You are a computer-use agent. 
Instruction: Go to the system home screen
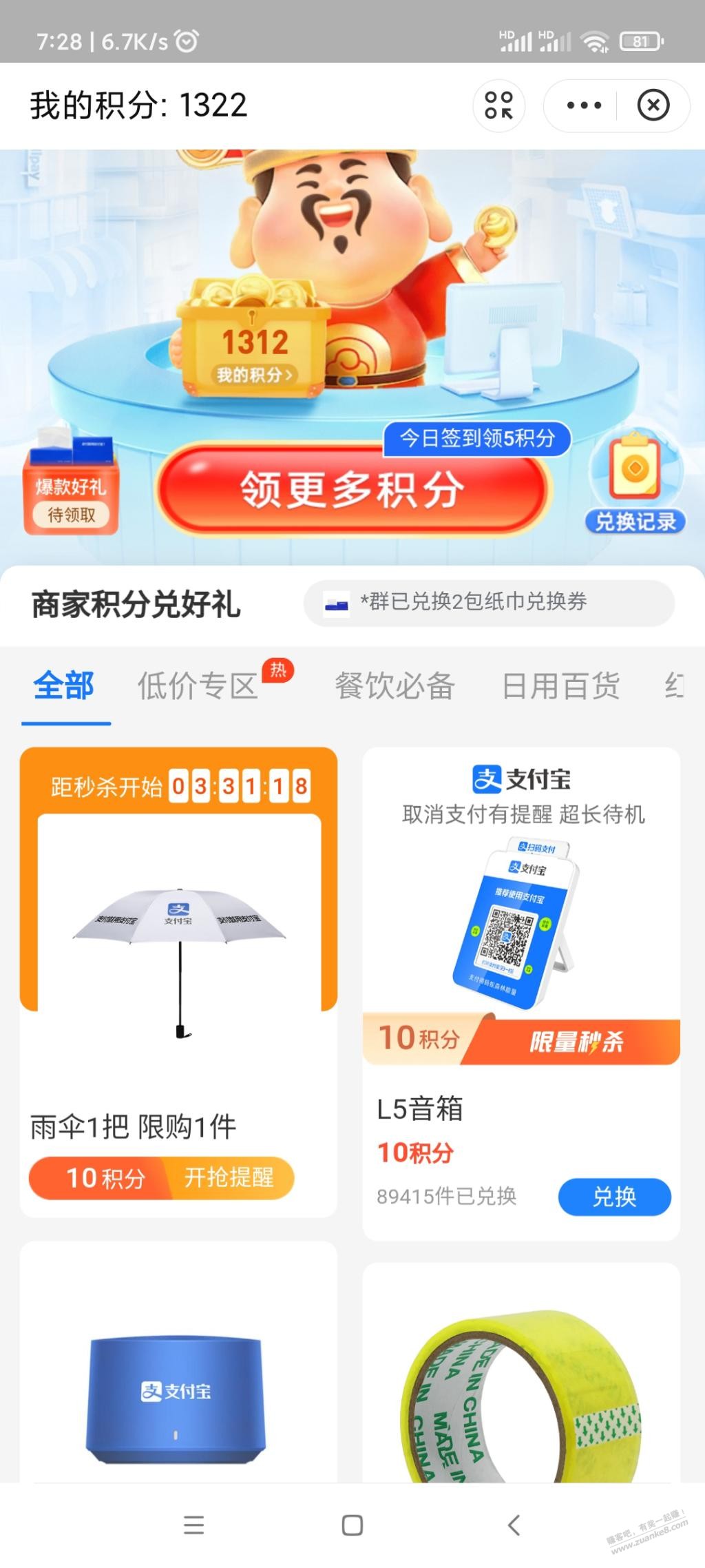tap(352, 1525)
